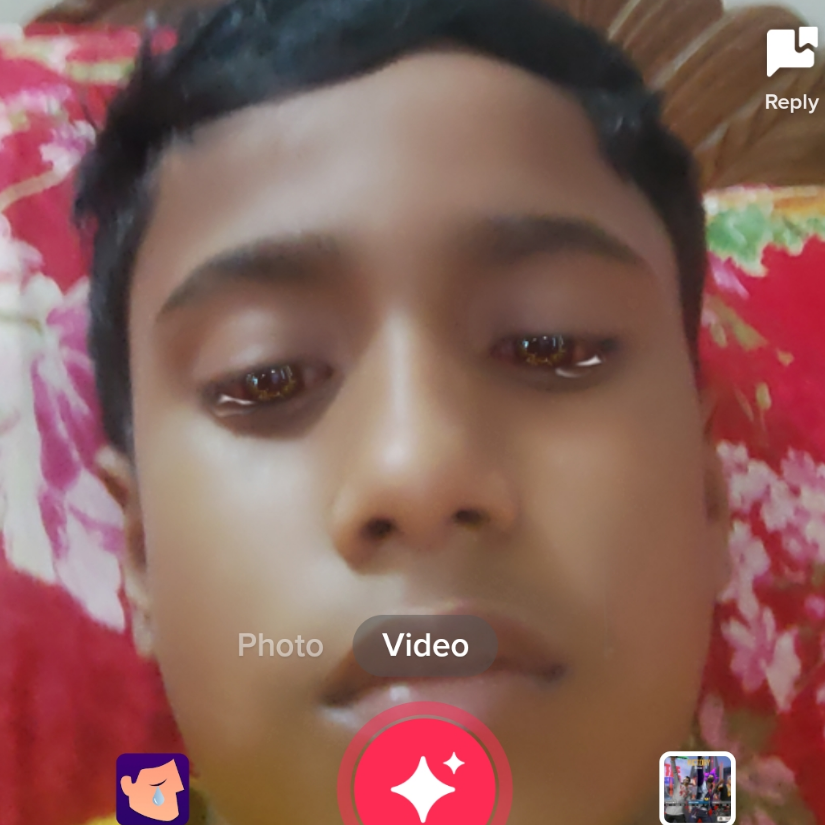Open the crying face effect
825x825 pixels.
click(153, 788)
